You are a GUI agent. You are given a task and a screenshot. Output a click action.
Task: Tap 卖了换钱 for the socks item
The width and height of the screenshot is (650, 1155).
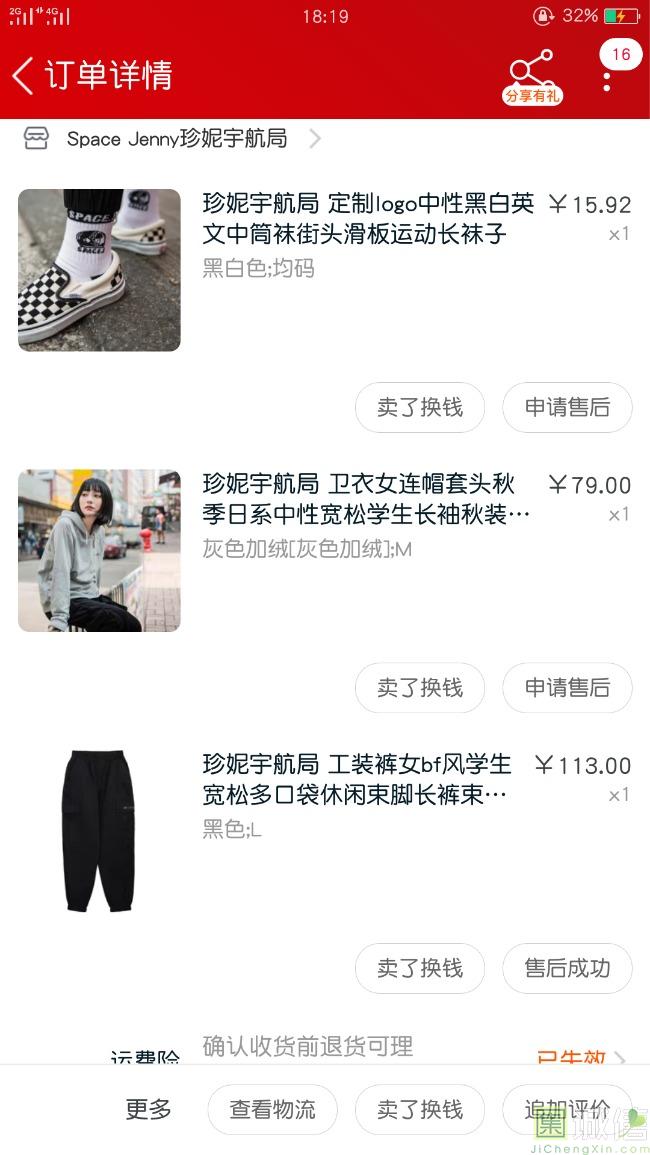(x=420, y=408)
